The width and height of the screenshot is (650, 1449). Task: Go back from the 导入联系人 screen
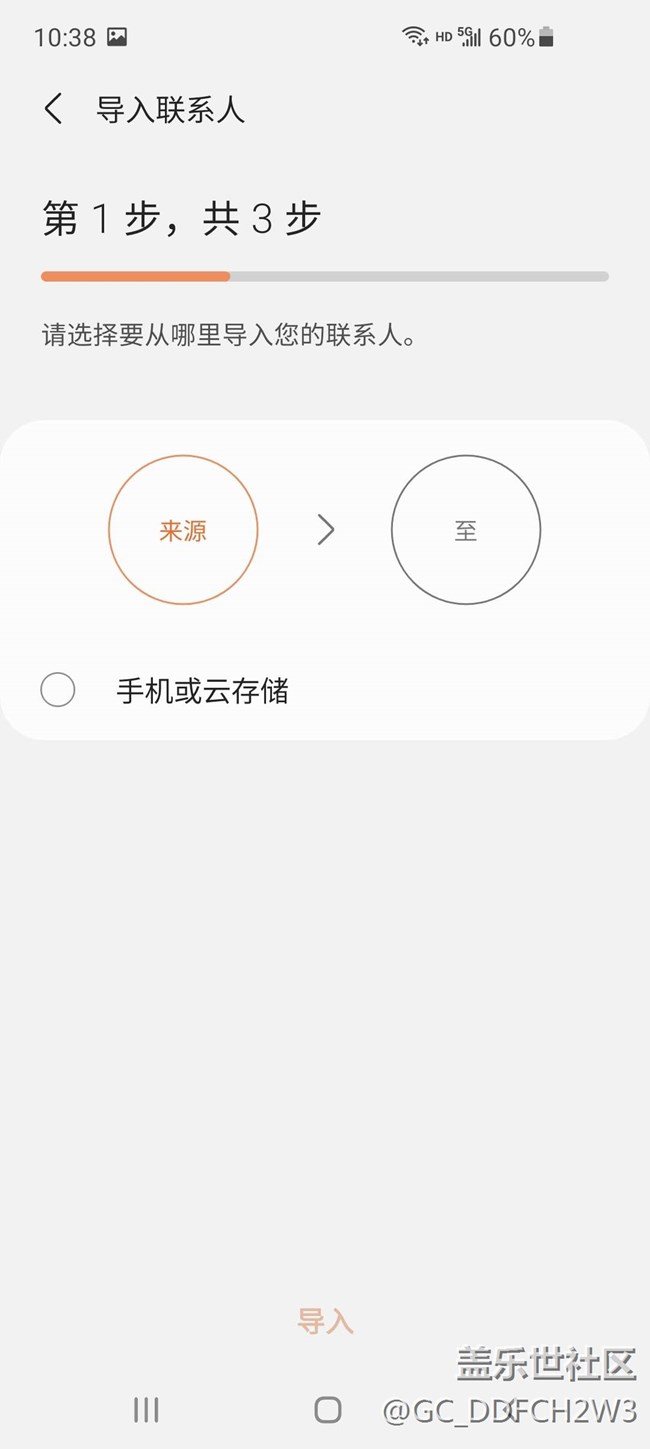point(54,109)
